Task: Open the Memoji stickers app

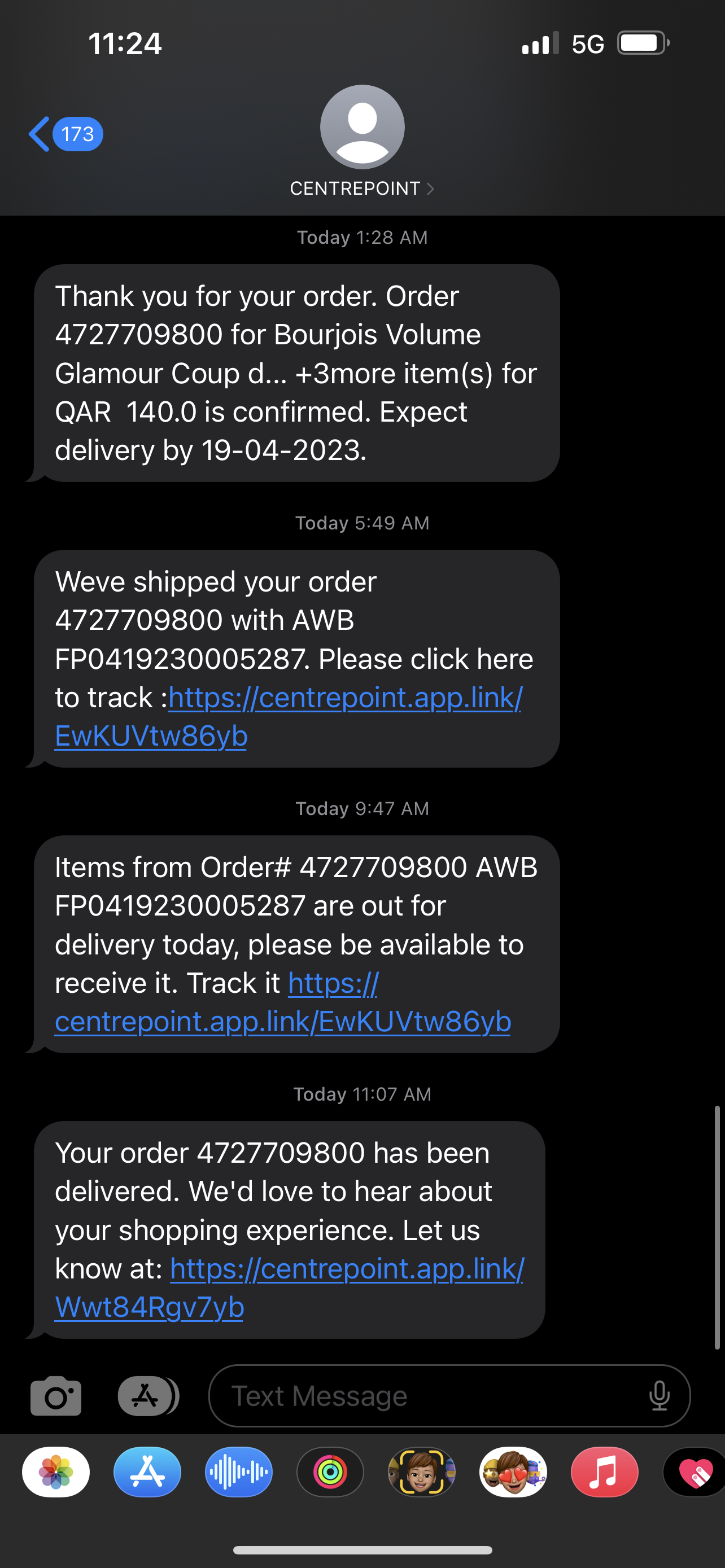Action: (513, 1473)
